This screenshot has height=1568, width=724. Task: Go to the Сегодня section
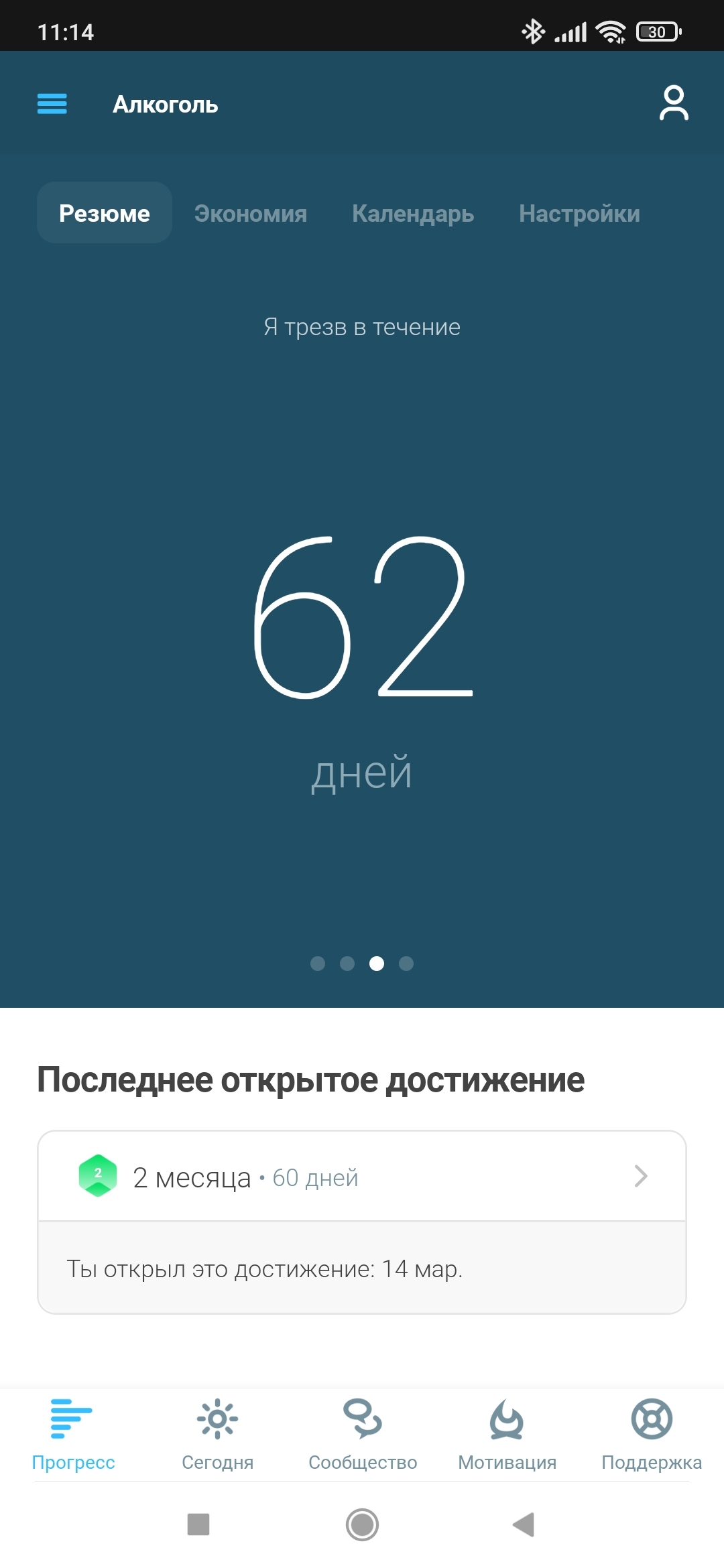click(217, 1434)
